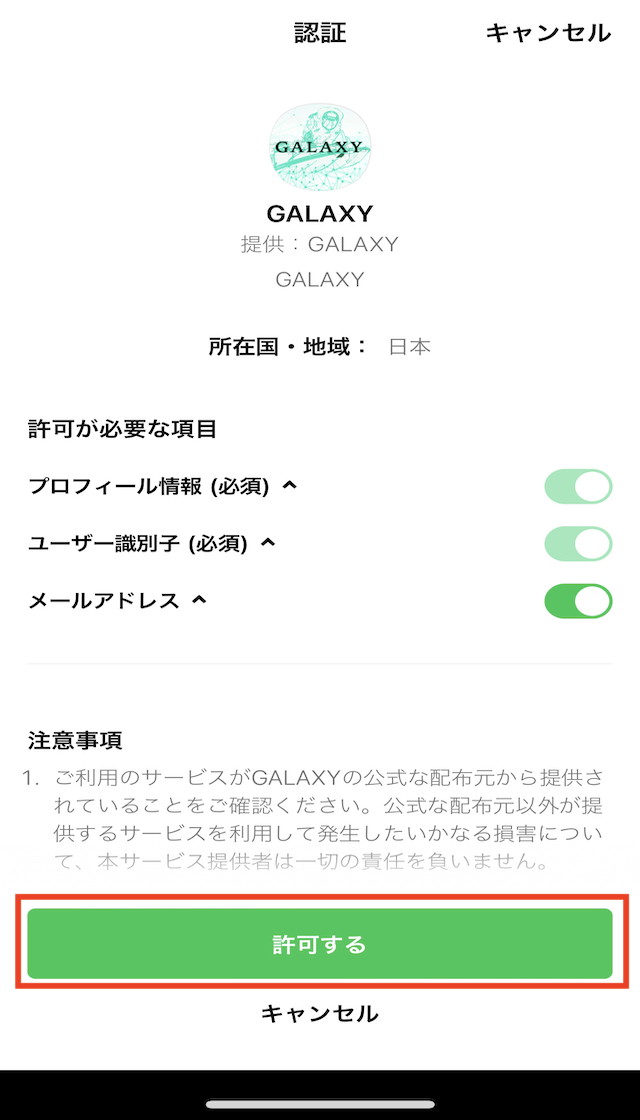Tap the green 許可する button
This screenshot has width=640, height=1120.
(x=320, y=944)
